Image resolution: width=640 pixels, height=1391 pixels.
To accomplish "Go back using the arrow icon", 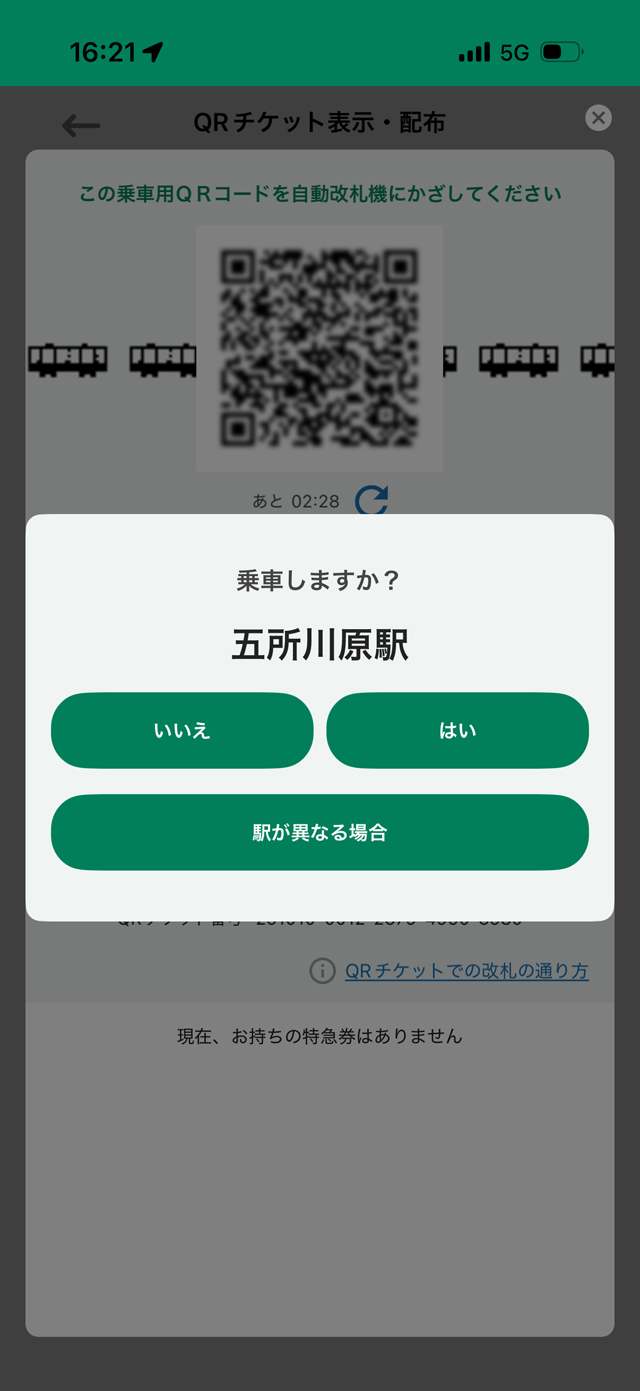I will pos(81,125).
